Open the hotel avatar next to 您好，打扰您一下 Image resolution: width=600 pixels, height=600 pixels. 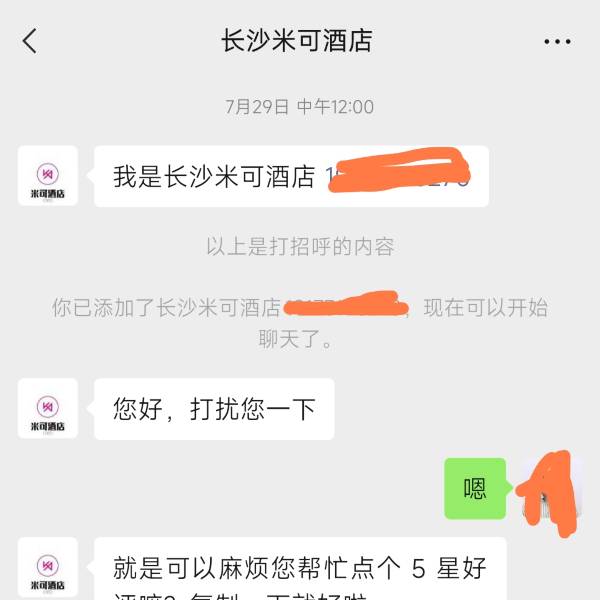click(48, 408)
